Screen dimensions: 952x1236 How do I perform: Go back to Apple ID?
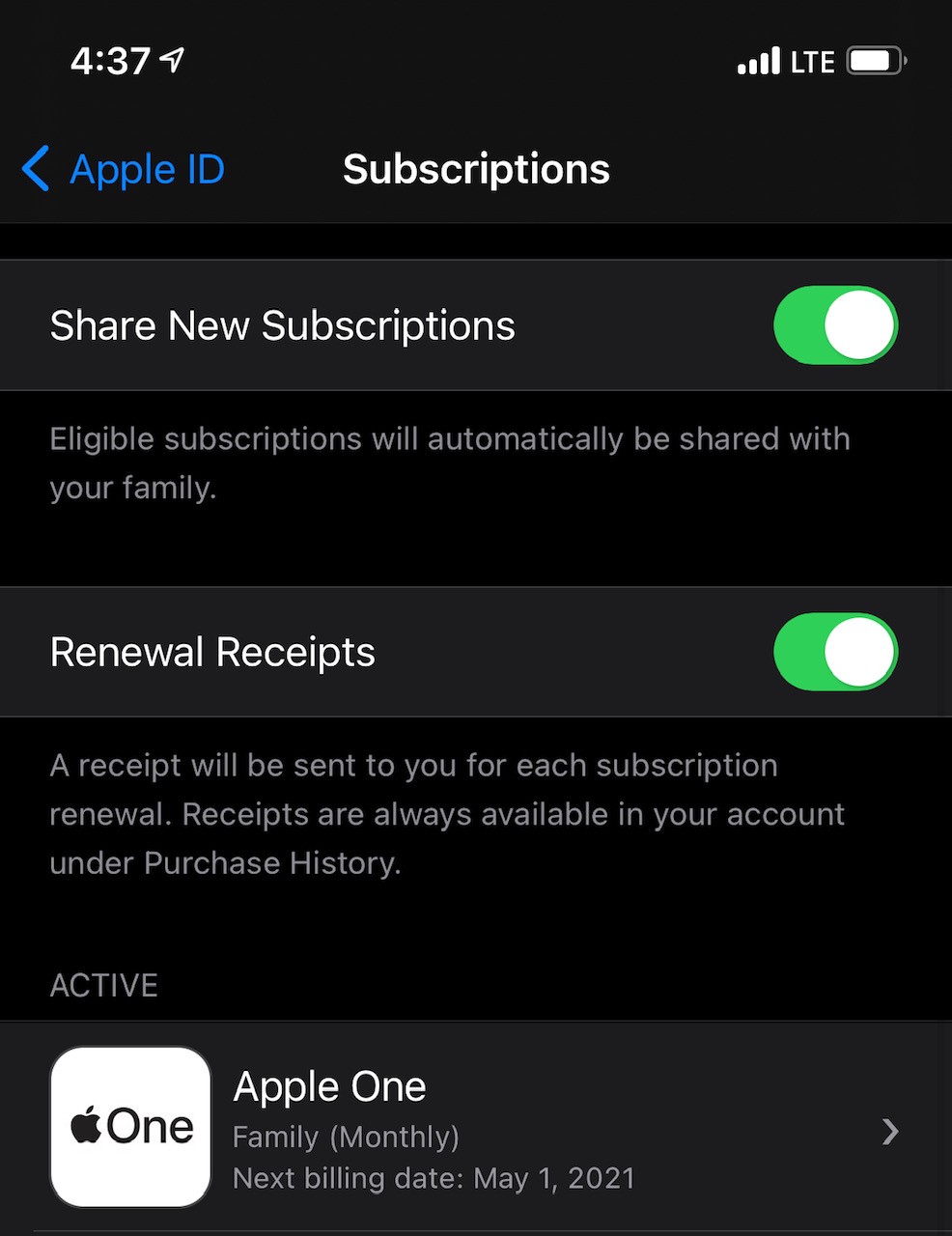point(124,170)
